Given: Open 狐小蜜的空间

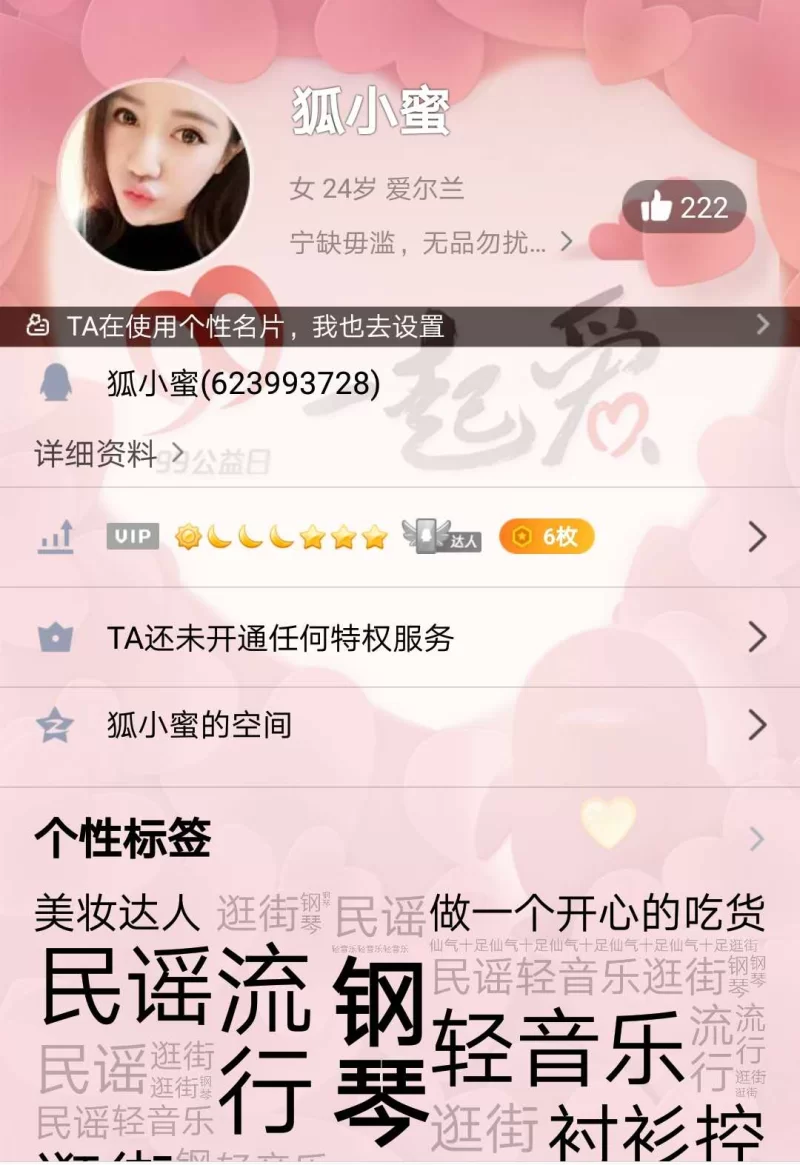Looking at the screenshot, I should coord(400,725).
